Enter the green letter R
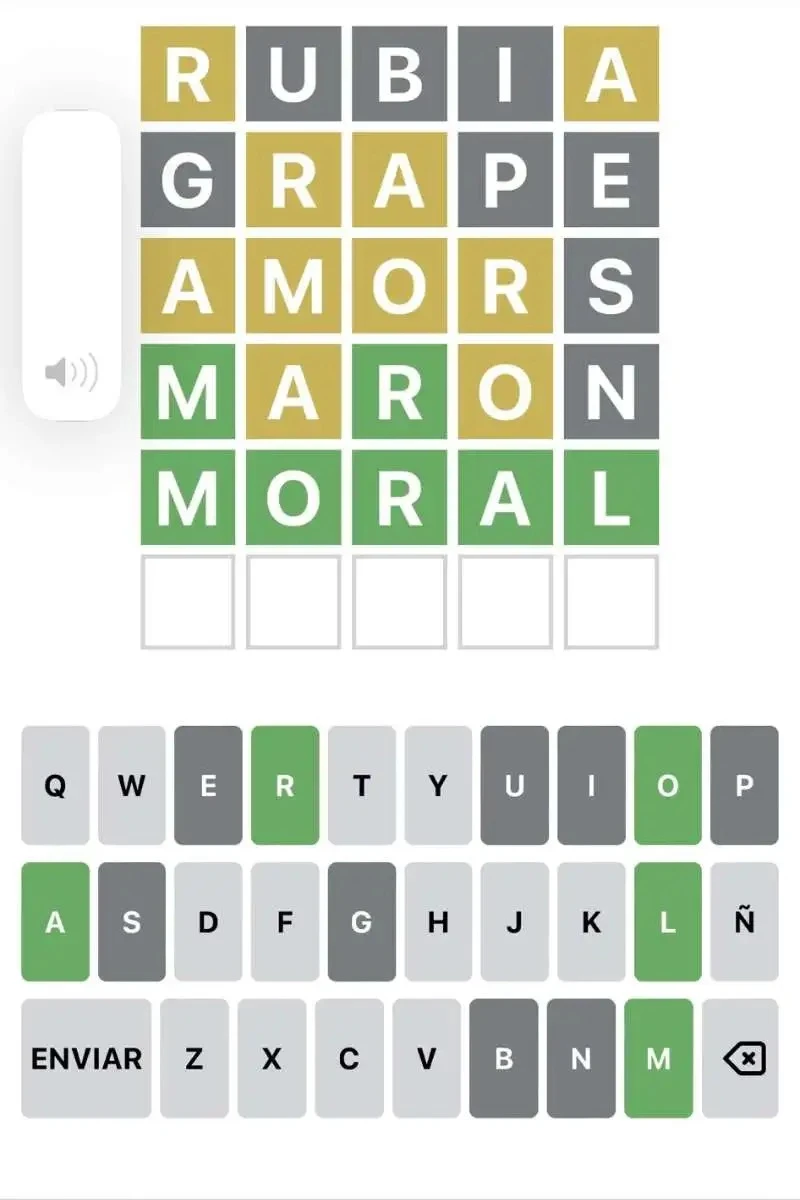This screenshot has height=1200, width=800. pyautogui.click(x=285, y=786)
